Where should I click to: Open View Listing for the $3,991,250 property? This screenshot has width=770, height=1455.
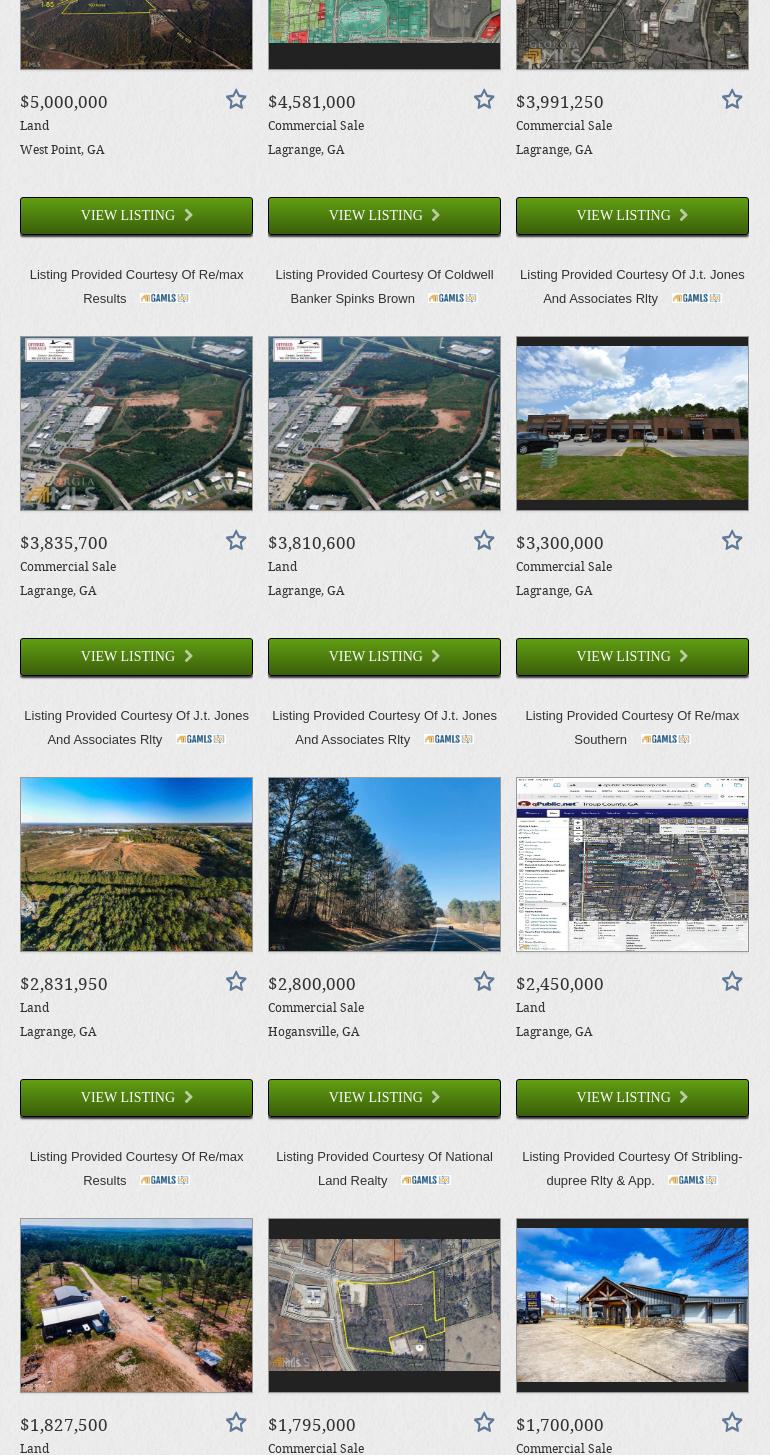coord(632,216)
